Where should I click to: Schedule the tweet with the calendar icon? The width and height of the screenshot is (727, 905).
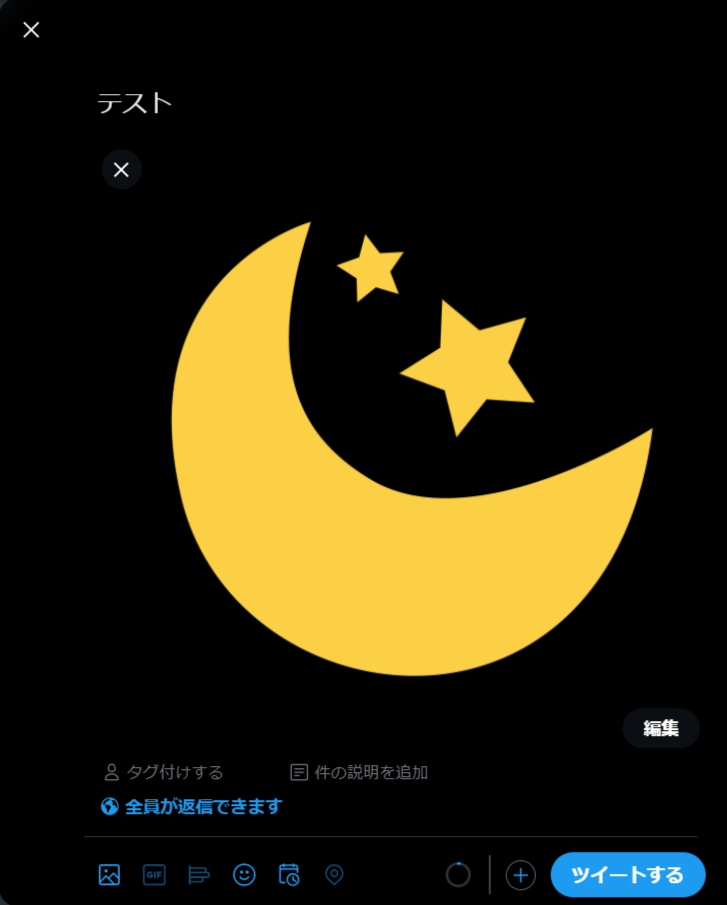click(289, 875)
